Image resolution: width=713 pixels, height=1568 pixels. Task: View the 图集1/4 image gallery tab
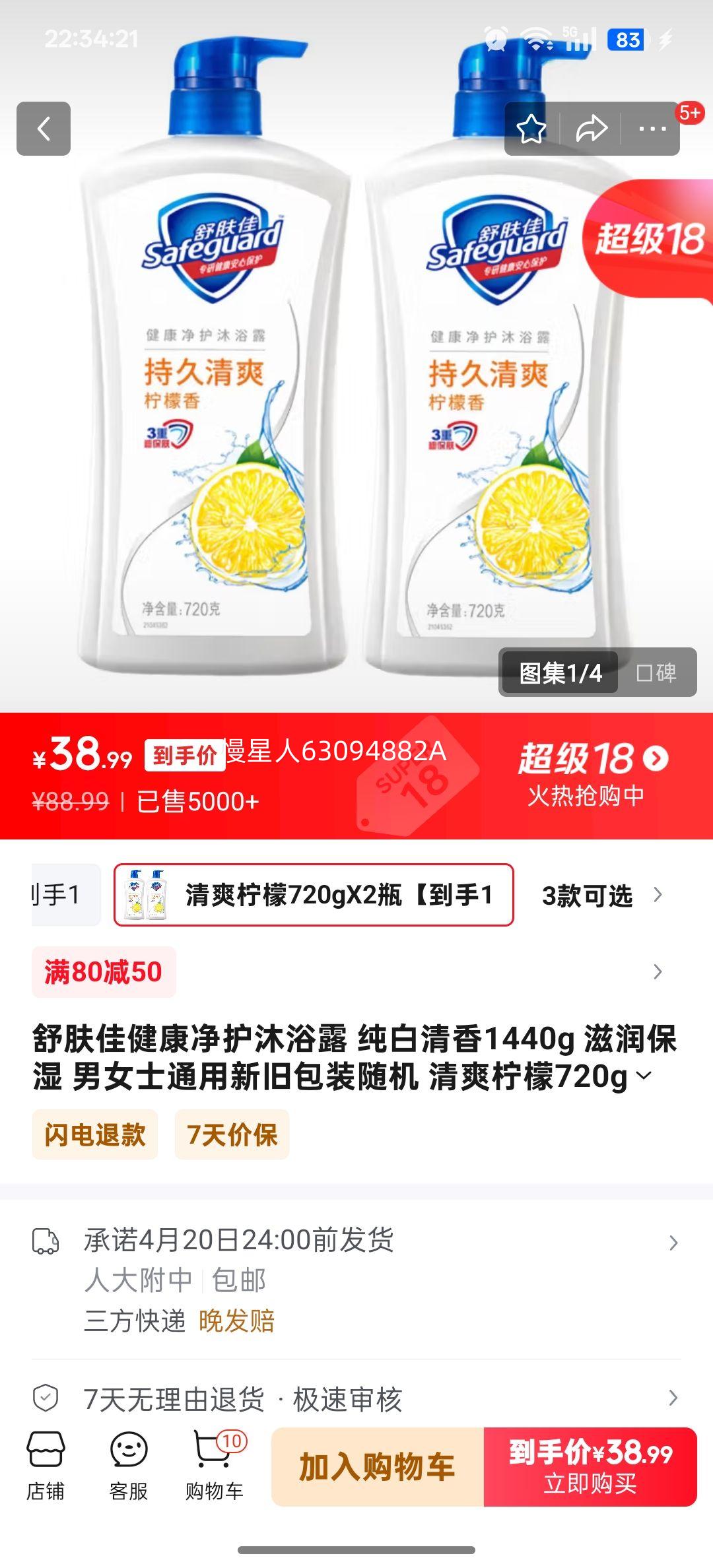click(x=560, y=672)
